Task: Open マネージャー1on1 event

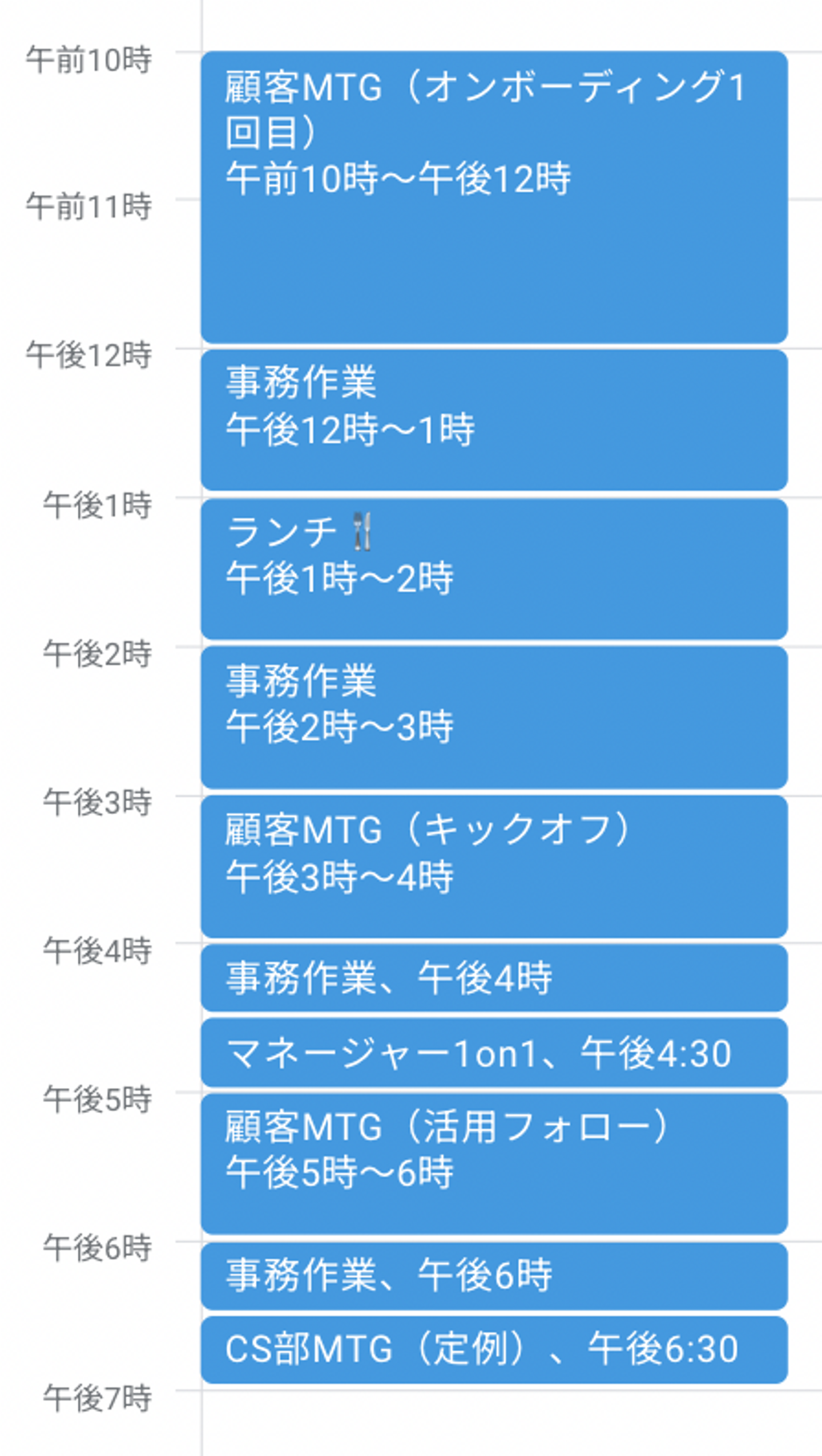Action: 494,1053
